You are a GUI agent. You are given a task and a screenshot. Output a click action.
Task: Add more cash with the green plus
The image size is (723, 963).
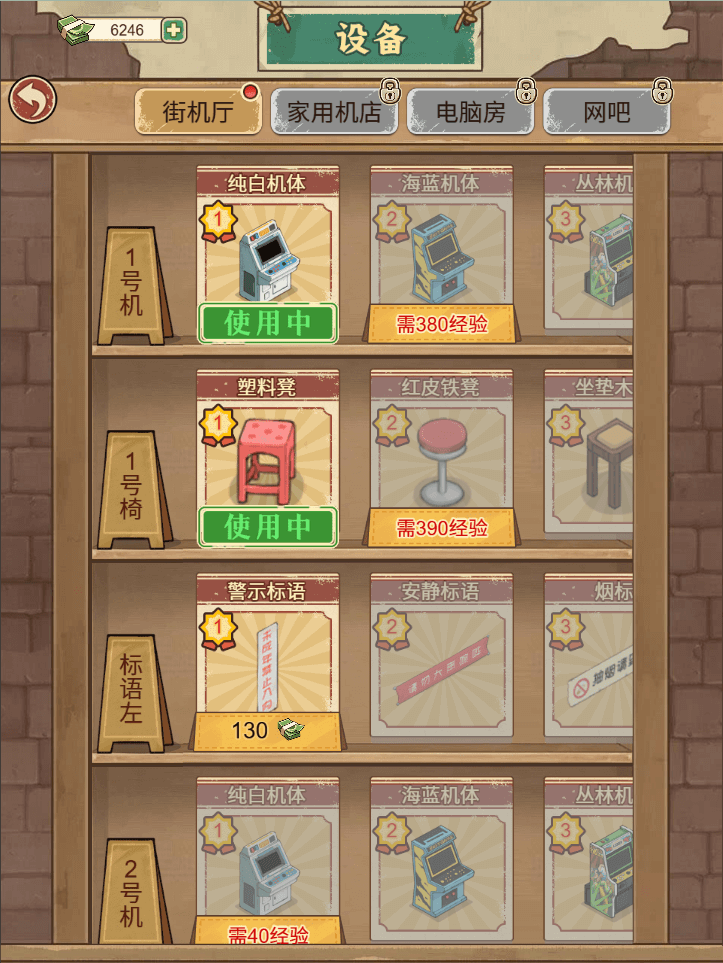click(x=173, y=30)
